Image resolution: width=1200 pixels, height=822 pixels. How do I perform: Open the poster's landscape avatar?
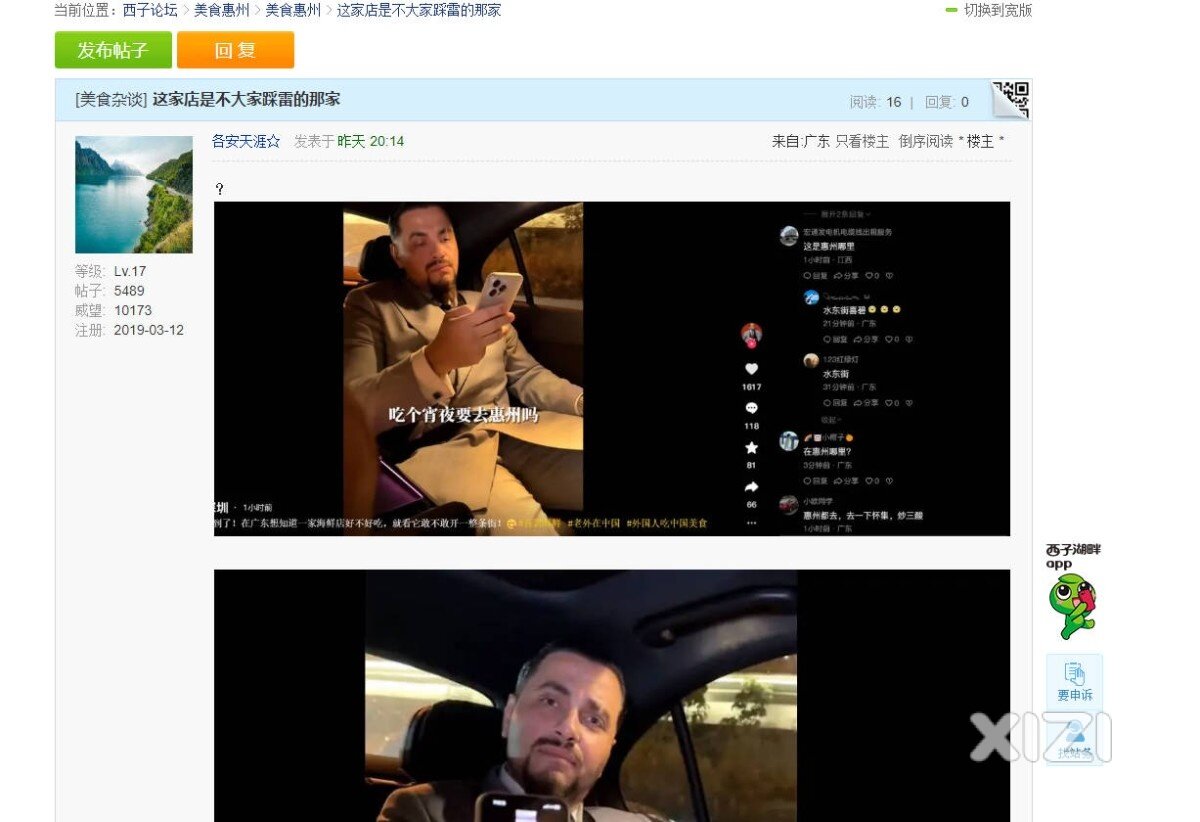point(134,194)
